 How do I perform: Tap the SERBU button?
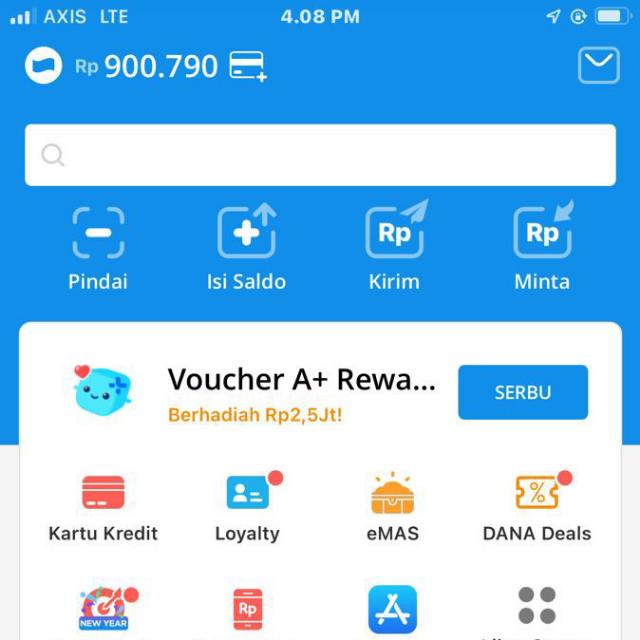pos(522,392)
